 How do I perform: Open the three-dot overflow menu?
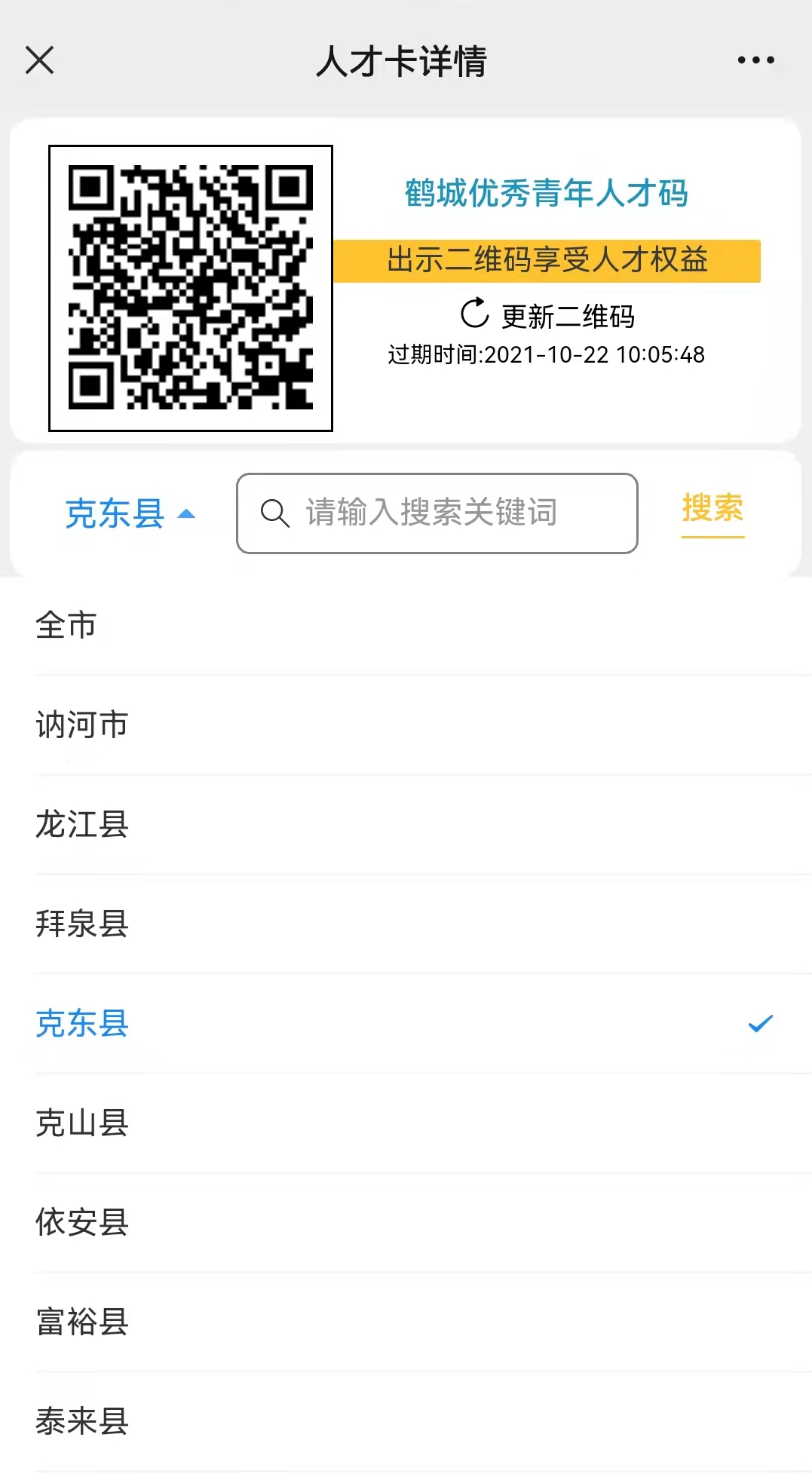click(755, 60)
